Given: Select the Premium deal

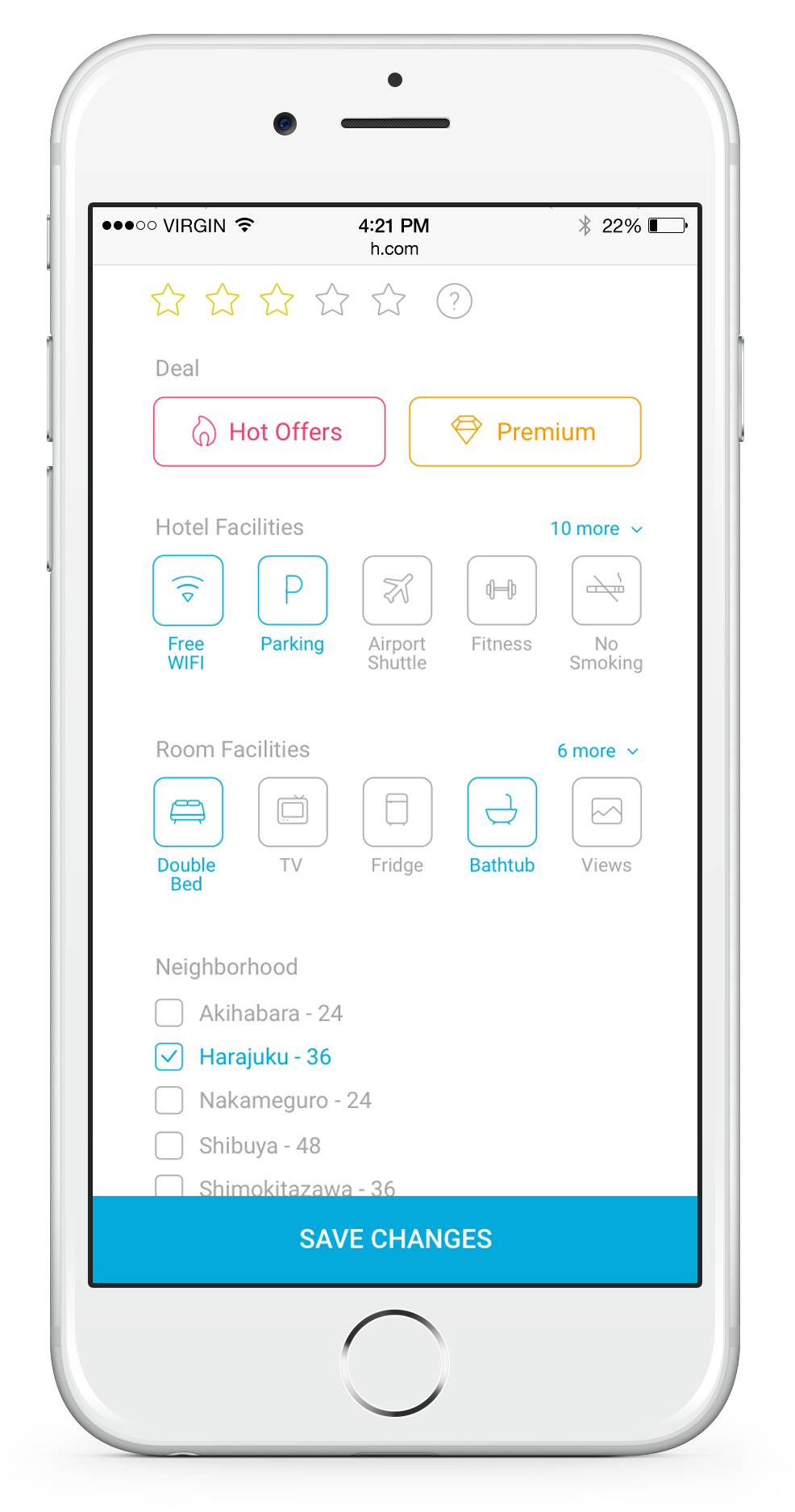Looking at the screenshot, I should [525, 431].
